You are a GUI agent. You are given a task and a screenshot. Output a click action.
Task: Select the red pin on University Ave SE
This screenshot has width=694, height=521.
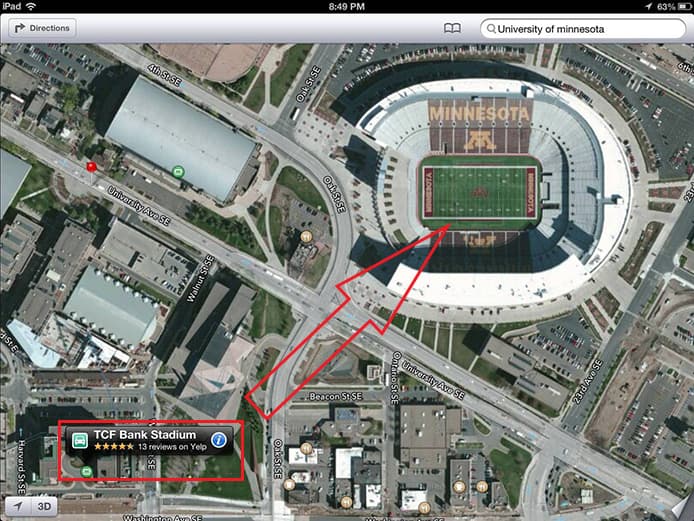[x=90, y=165]
